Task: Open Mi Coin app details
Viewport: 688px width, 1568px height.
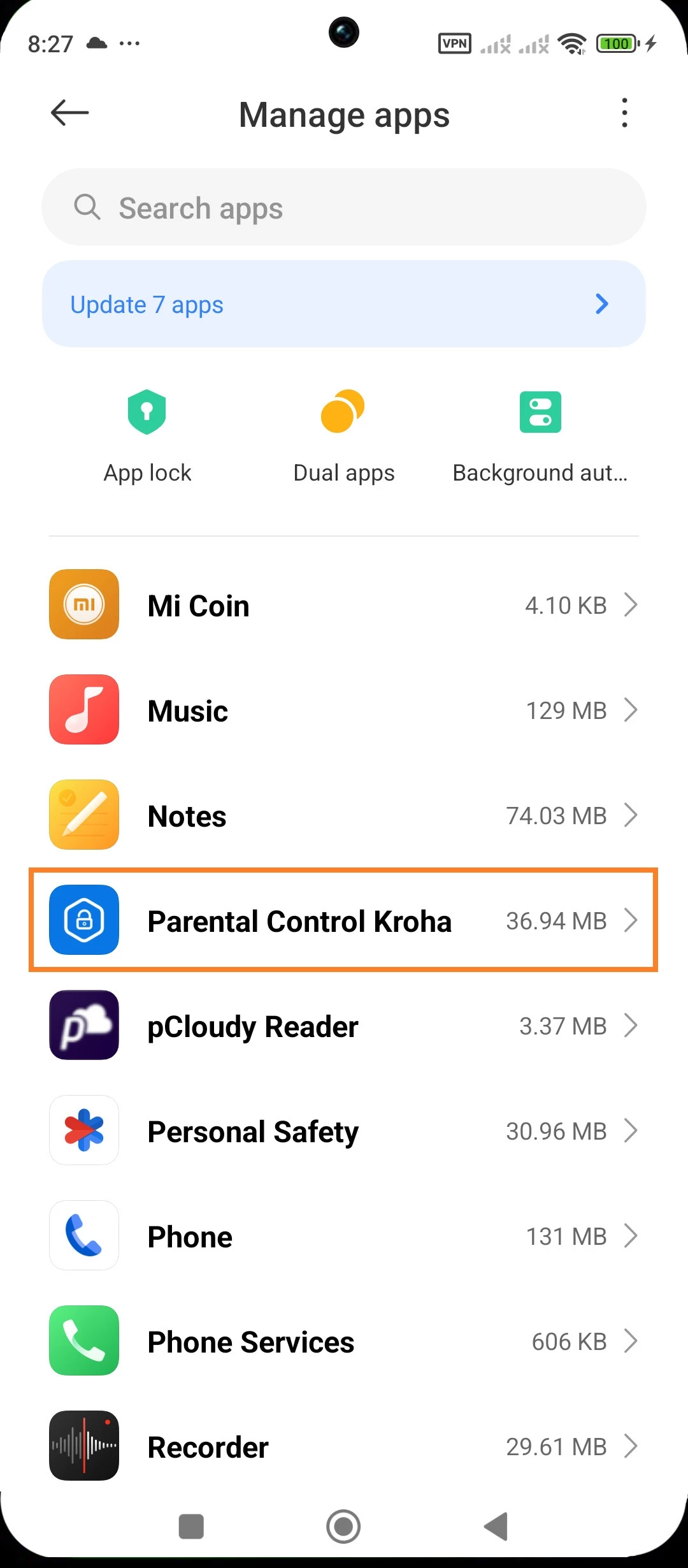Action: pos(344,605)
